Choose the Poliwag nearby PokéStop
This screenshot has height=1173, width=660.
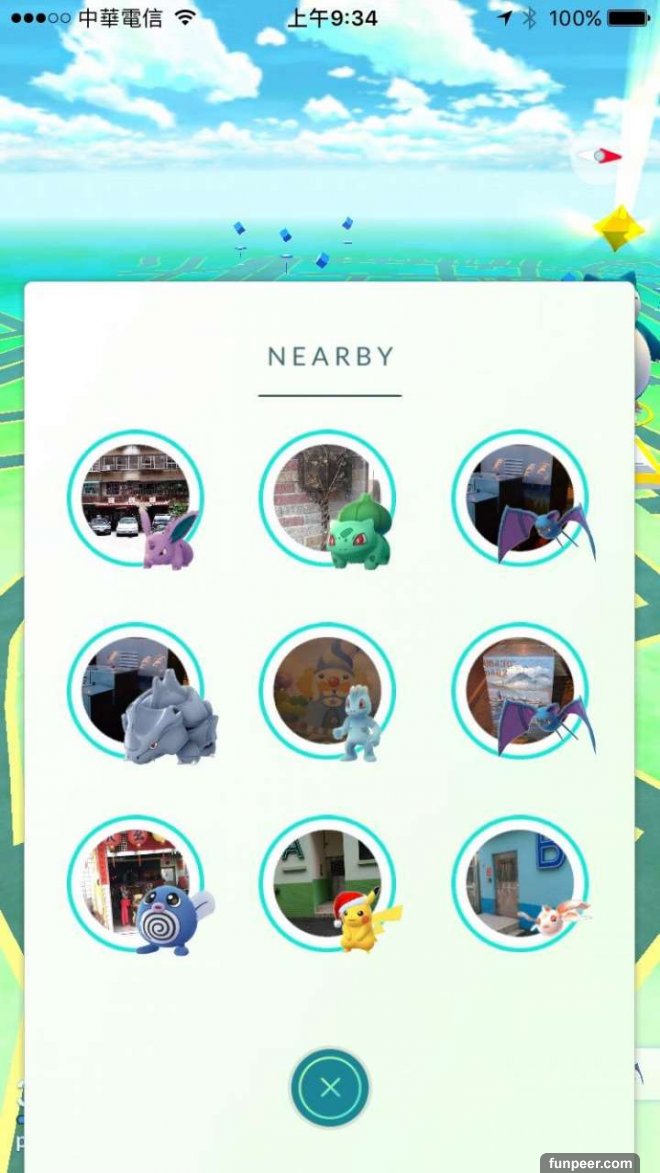(136, 884)
